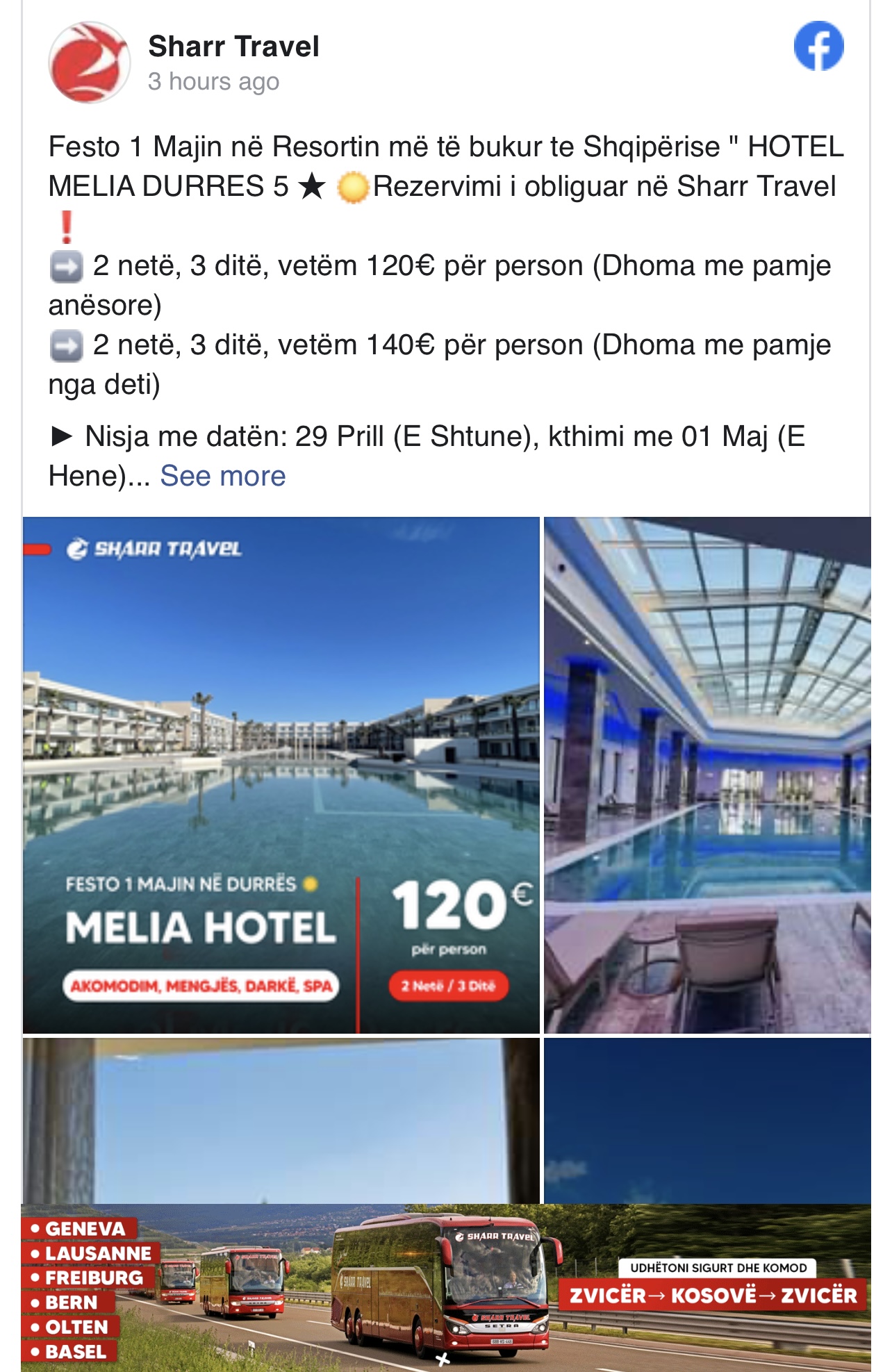Expand the post with See more
This screenshot has width=892, height=1372.
pyautogui.click(x=222, y=476)
